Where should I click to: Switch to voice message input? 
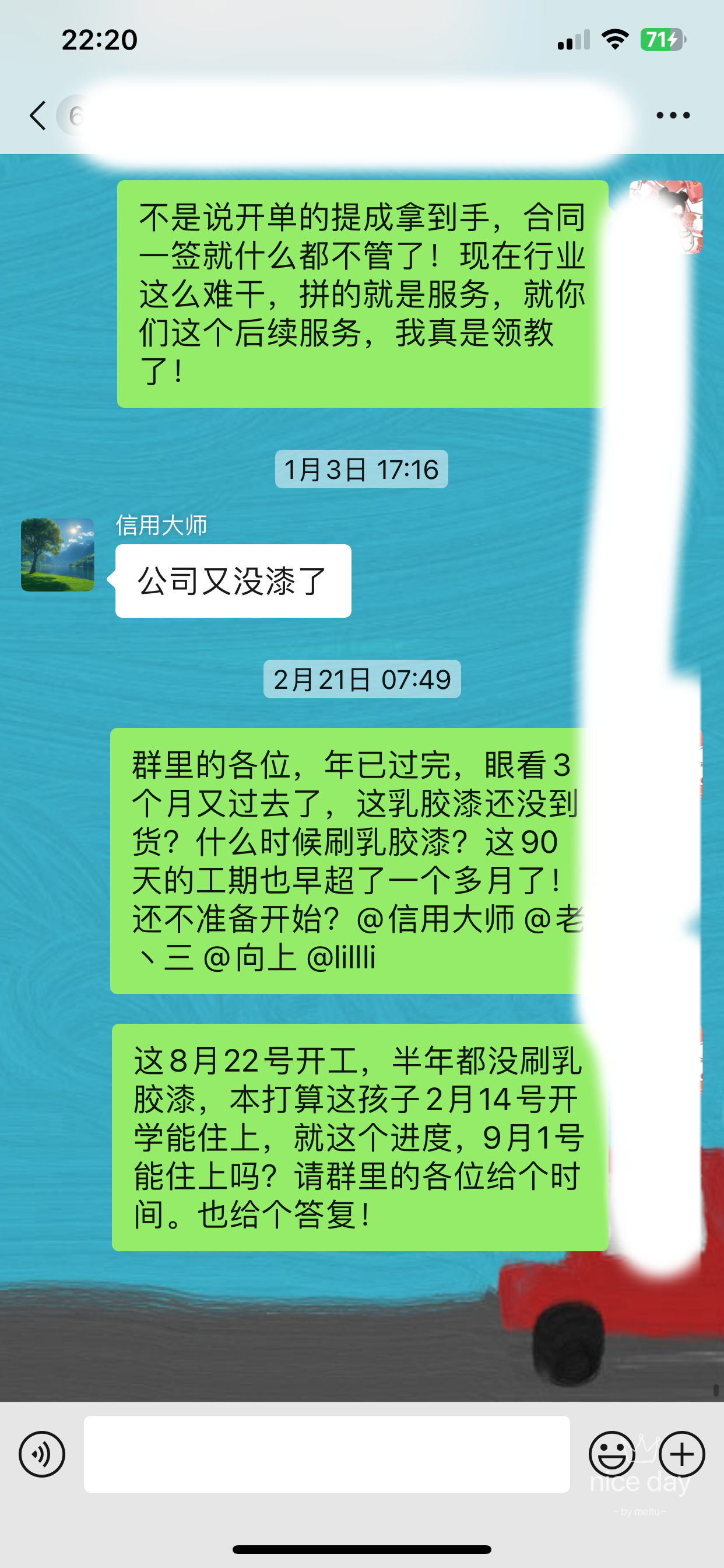(x=41, y=1454)
